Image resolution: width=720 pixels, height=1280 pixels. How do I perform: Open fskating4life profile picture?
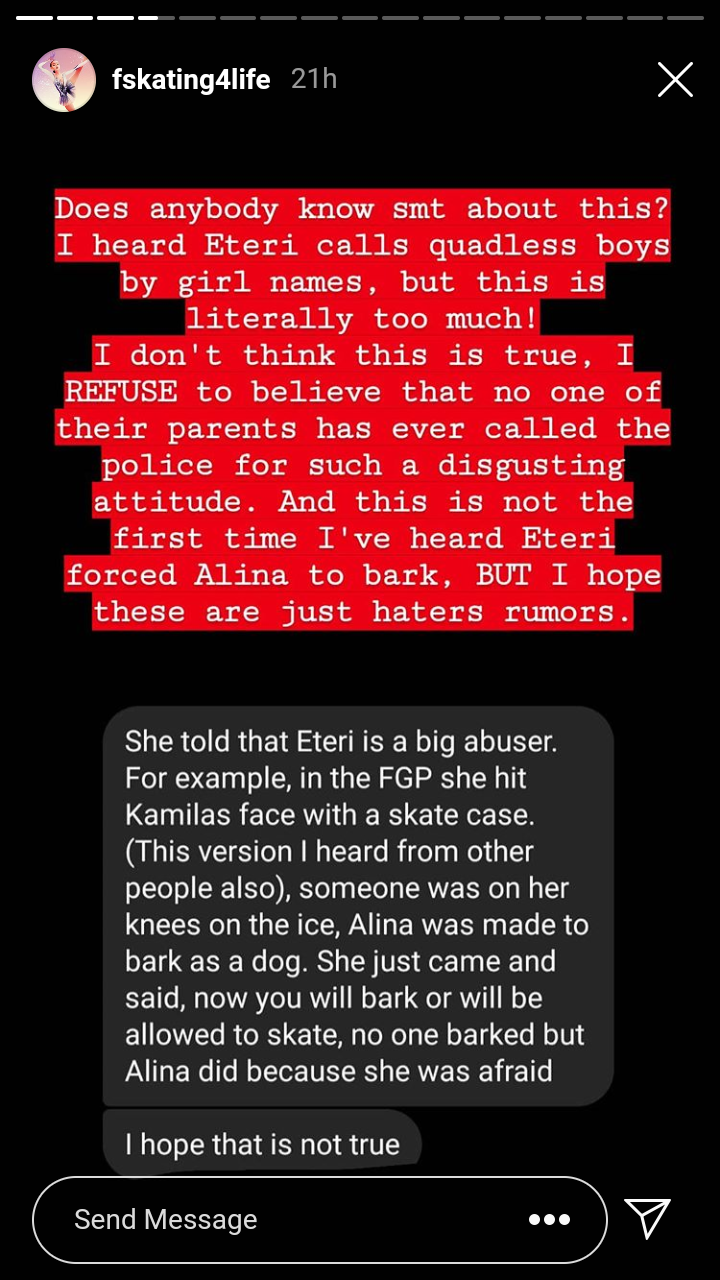tap(64, 79)
